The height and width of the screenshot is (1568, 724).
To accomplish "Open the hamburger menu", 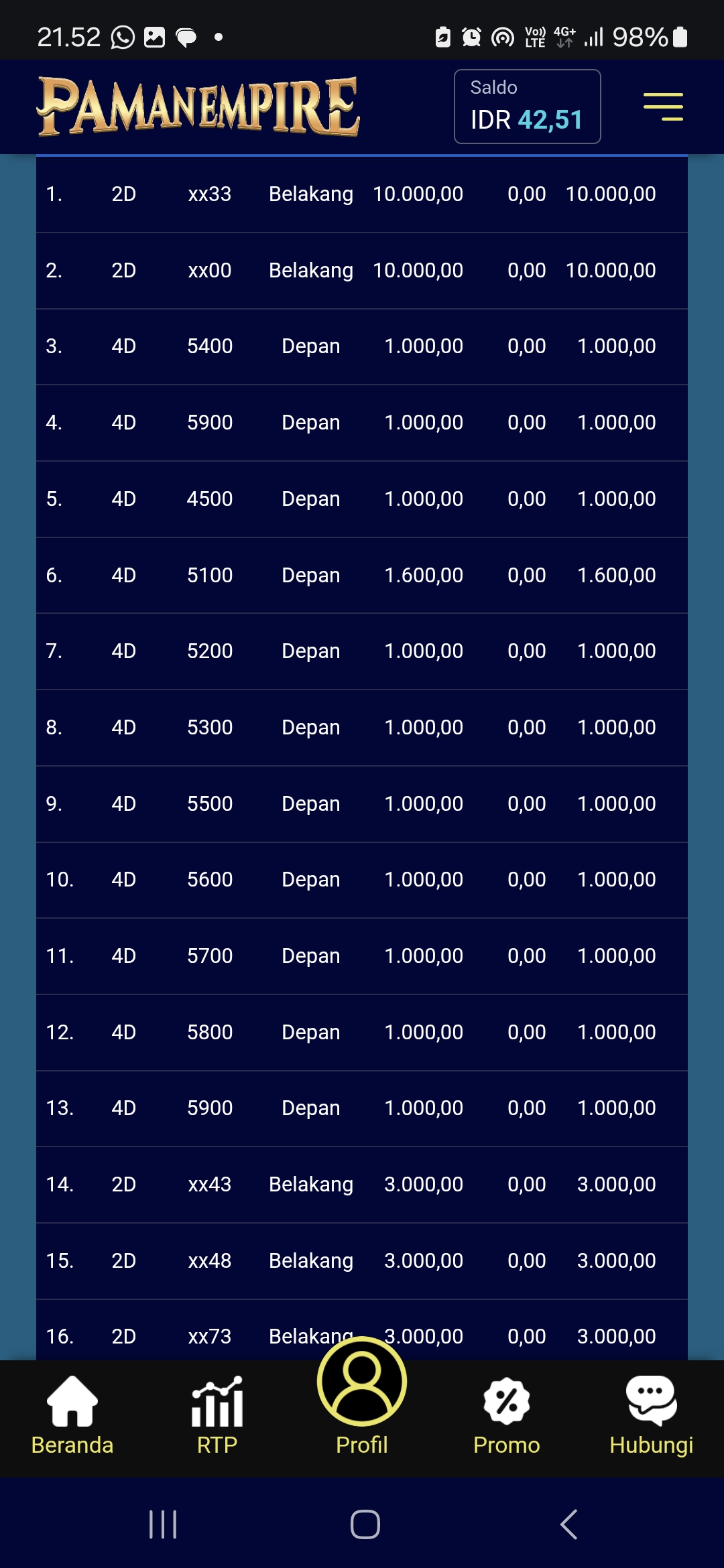I will click(663, 107).
